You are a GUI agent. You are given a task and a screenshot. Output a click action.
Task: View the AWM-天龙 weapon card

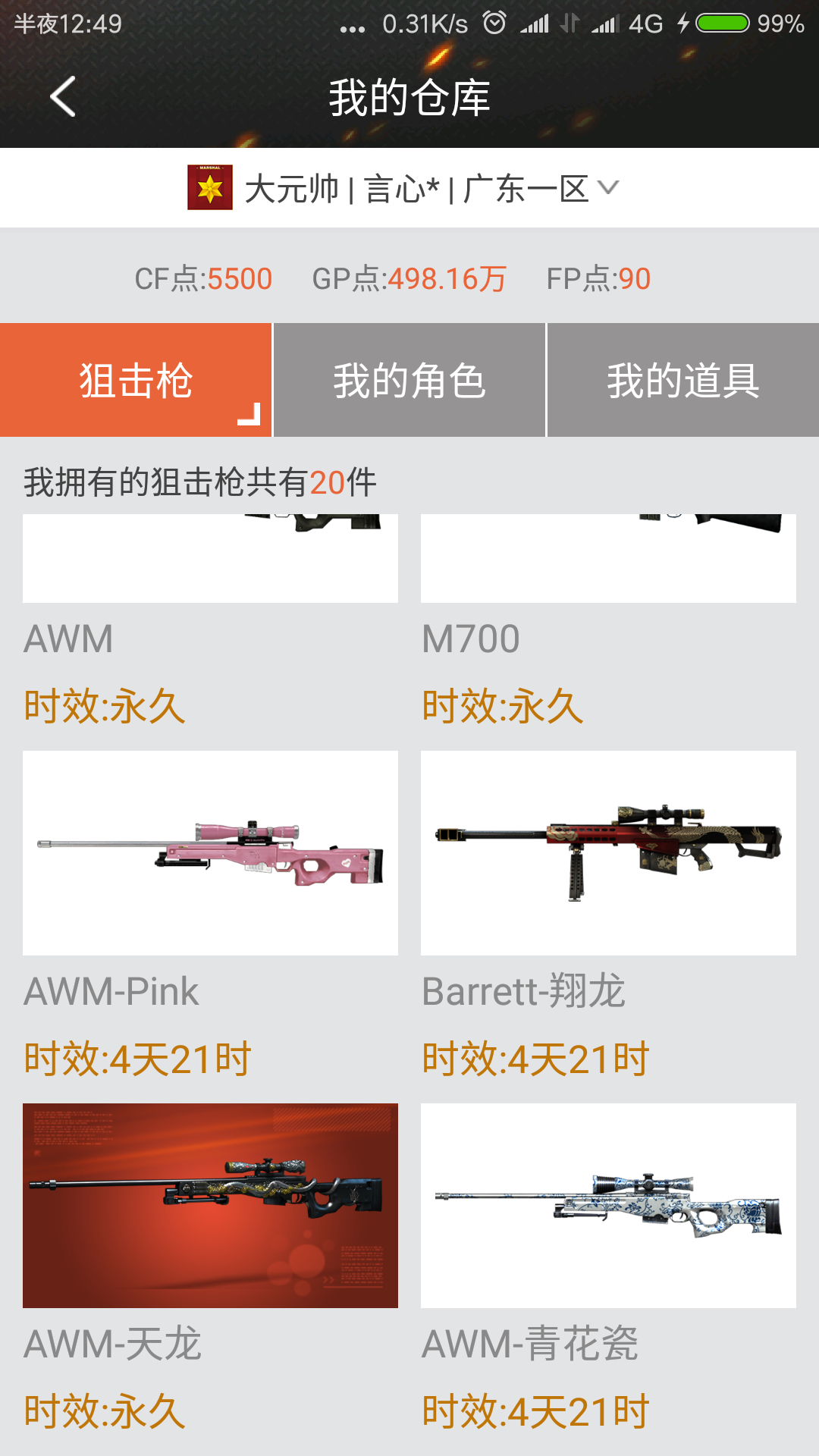pyautogui.click(x=210, y=1206)
